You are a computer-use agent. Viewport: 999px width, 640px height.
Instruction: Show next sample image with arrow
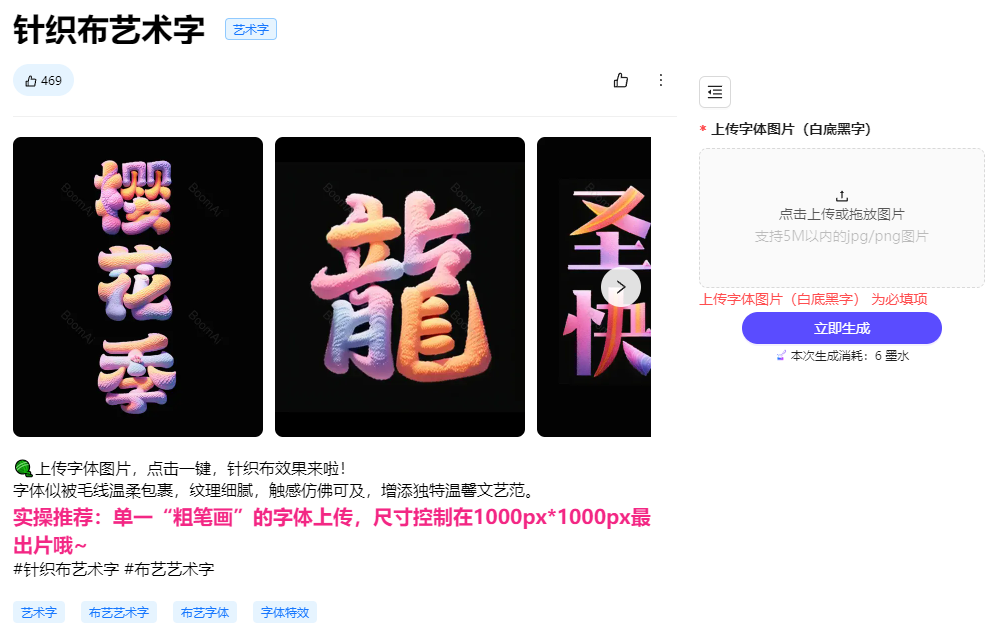click(x=620, y=287)
